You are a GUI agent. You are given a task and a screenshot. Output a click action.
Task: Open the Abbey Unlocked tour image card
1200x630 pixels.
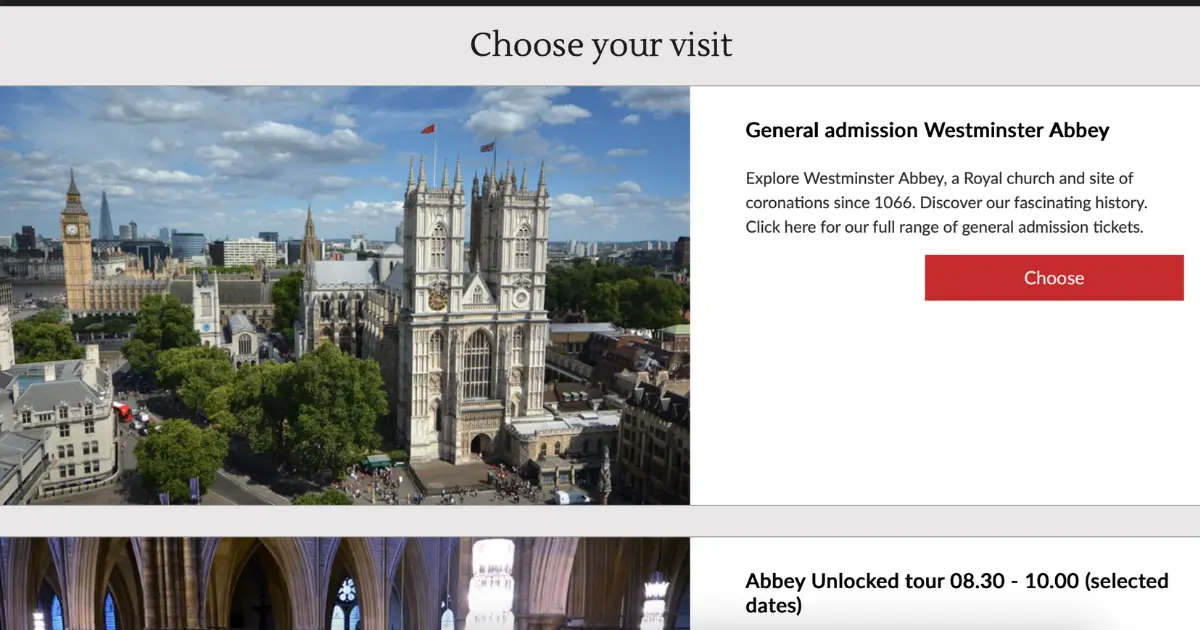(x=345, y=585)
